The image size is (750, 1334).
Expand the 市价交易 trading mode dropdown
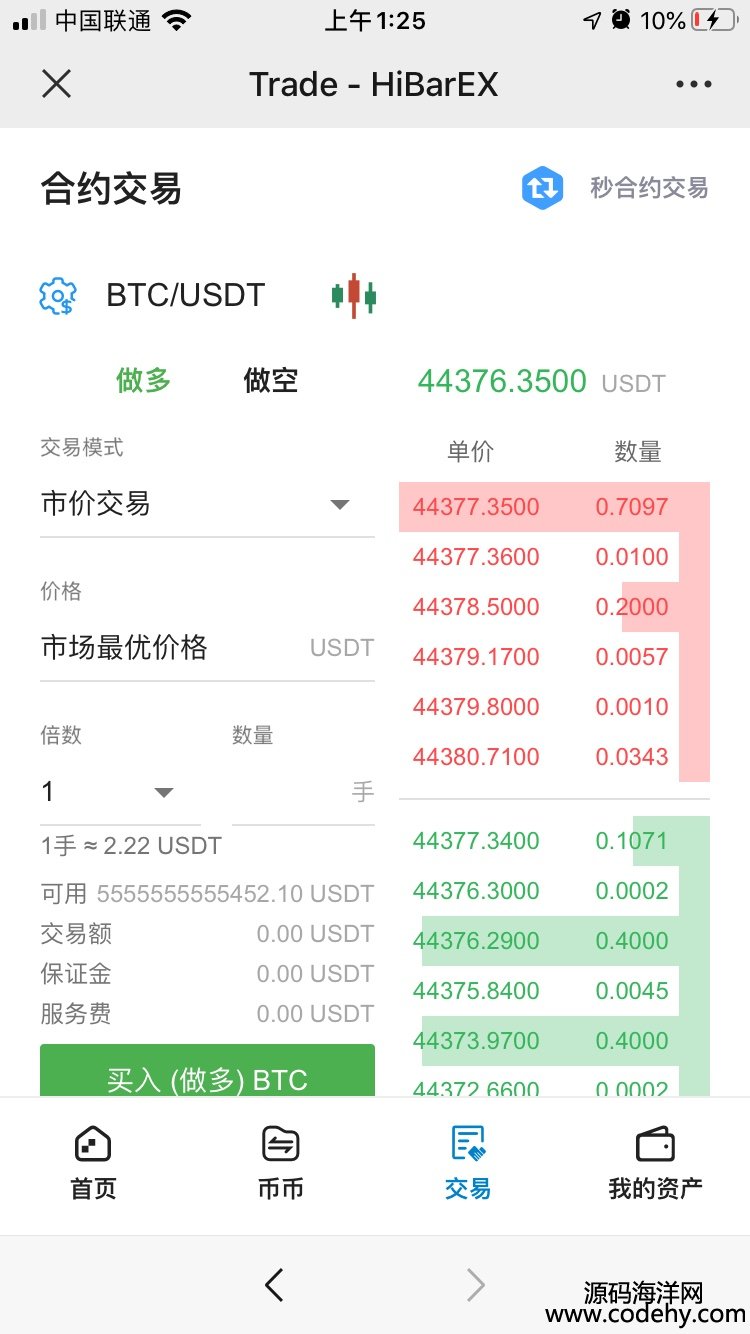pyautogui.click(x=207, y=504)
